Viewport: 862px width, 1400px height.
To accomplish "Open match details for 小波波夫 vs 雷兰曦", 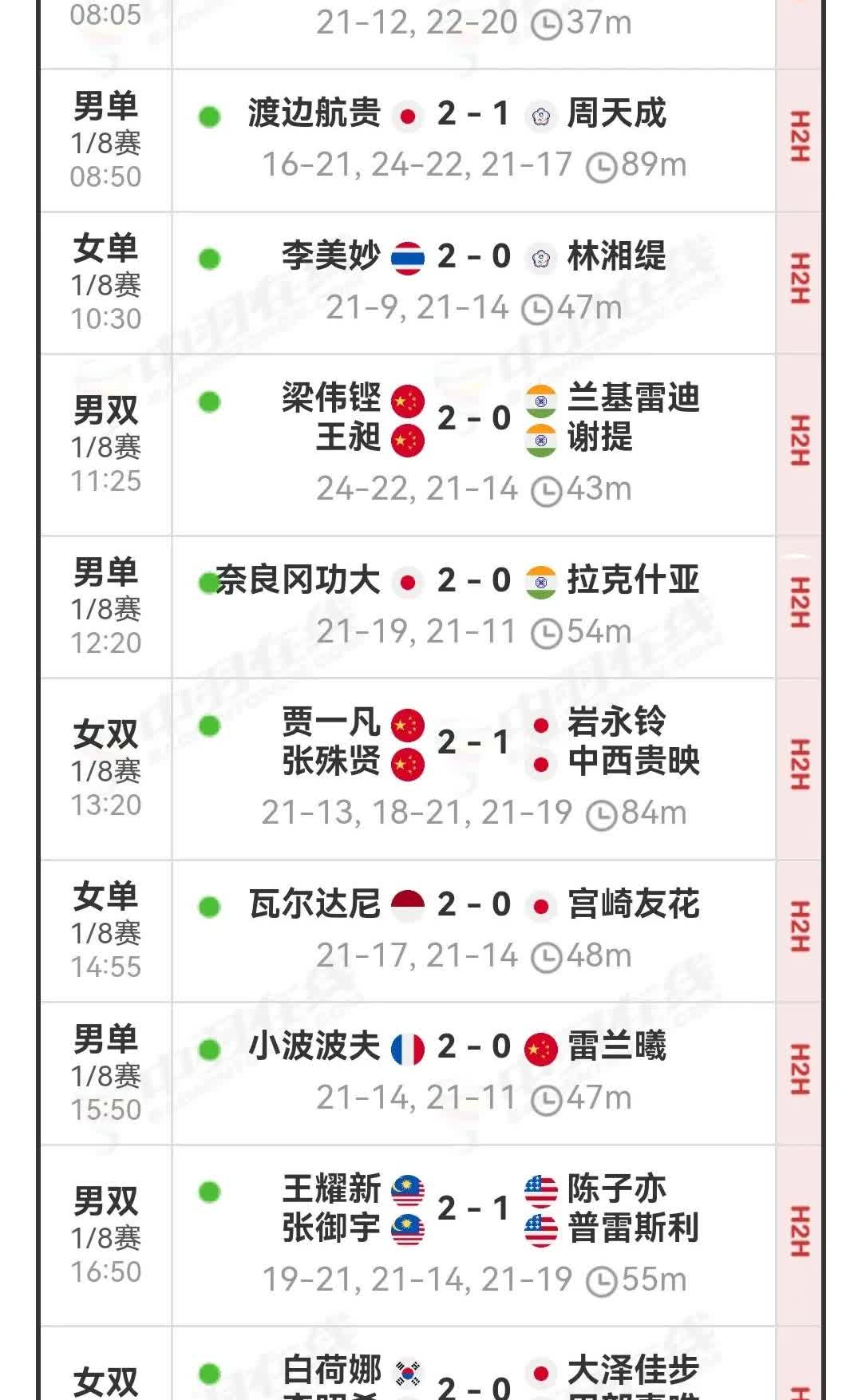I will tap(473, 1072).
